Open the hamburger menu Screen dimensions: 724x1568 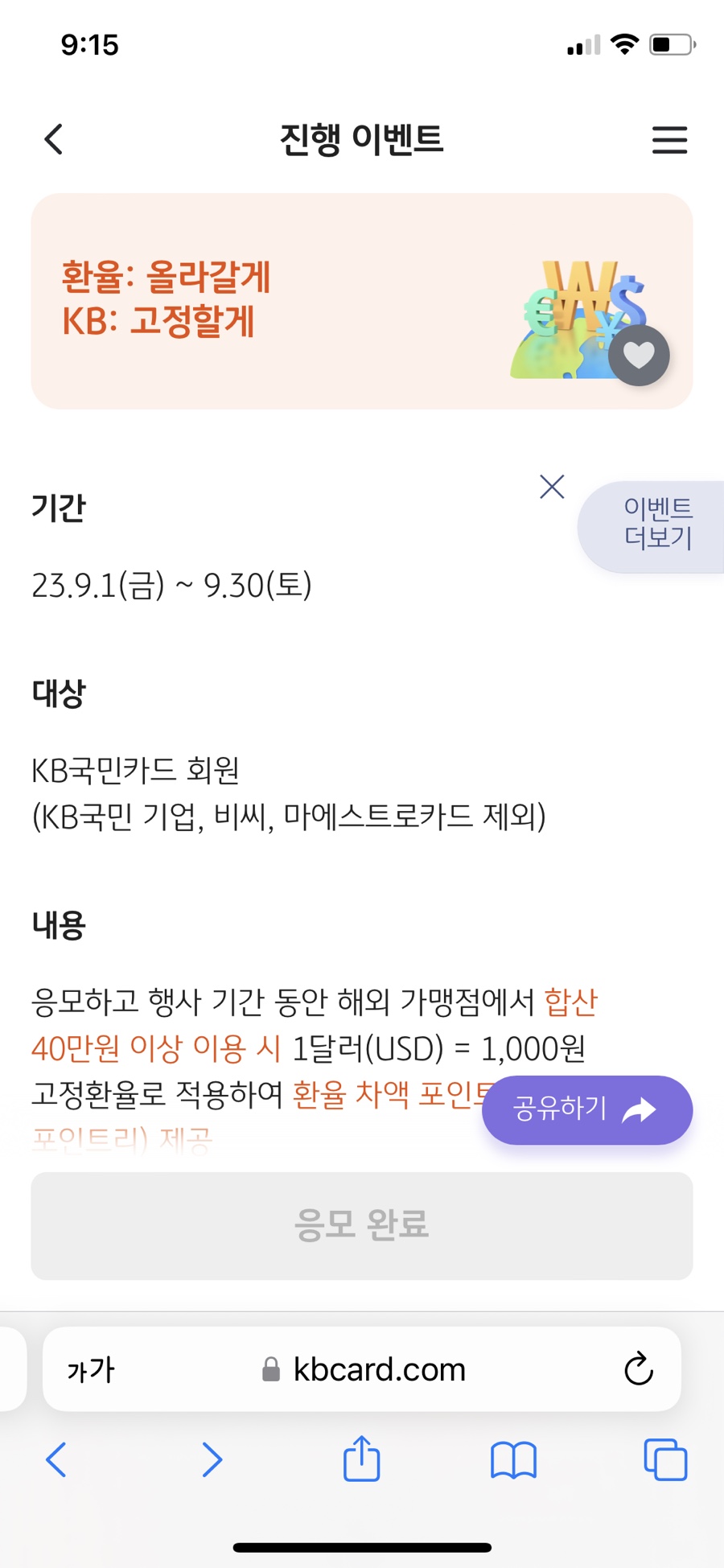coord(669,140)
